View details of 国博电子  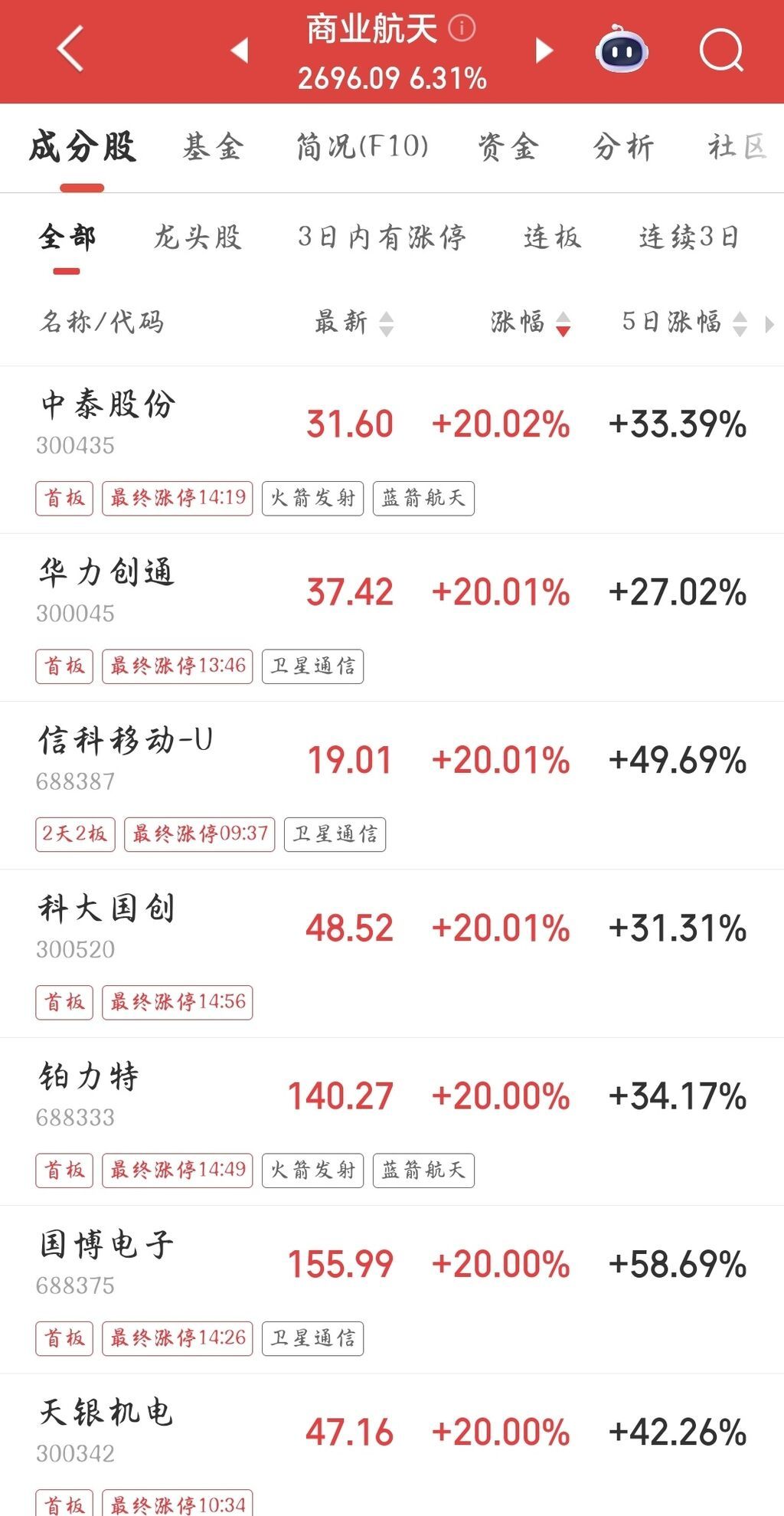pos(106,1261)
